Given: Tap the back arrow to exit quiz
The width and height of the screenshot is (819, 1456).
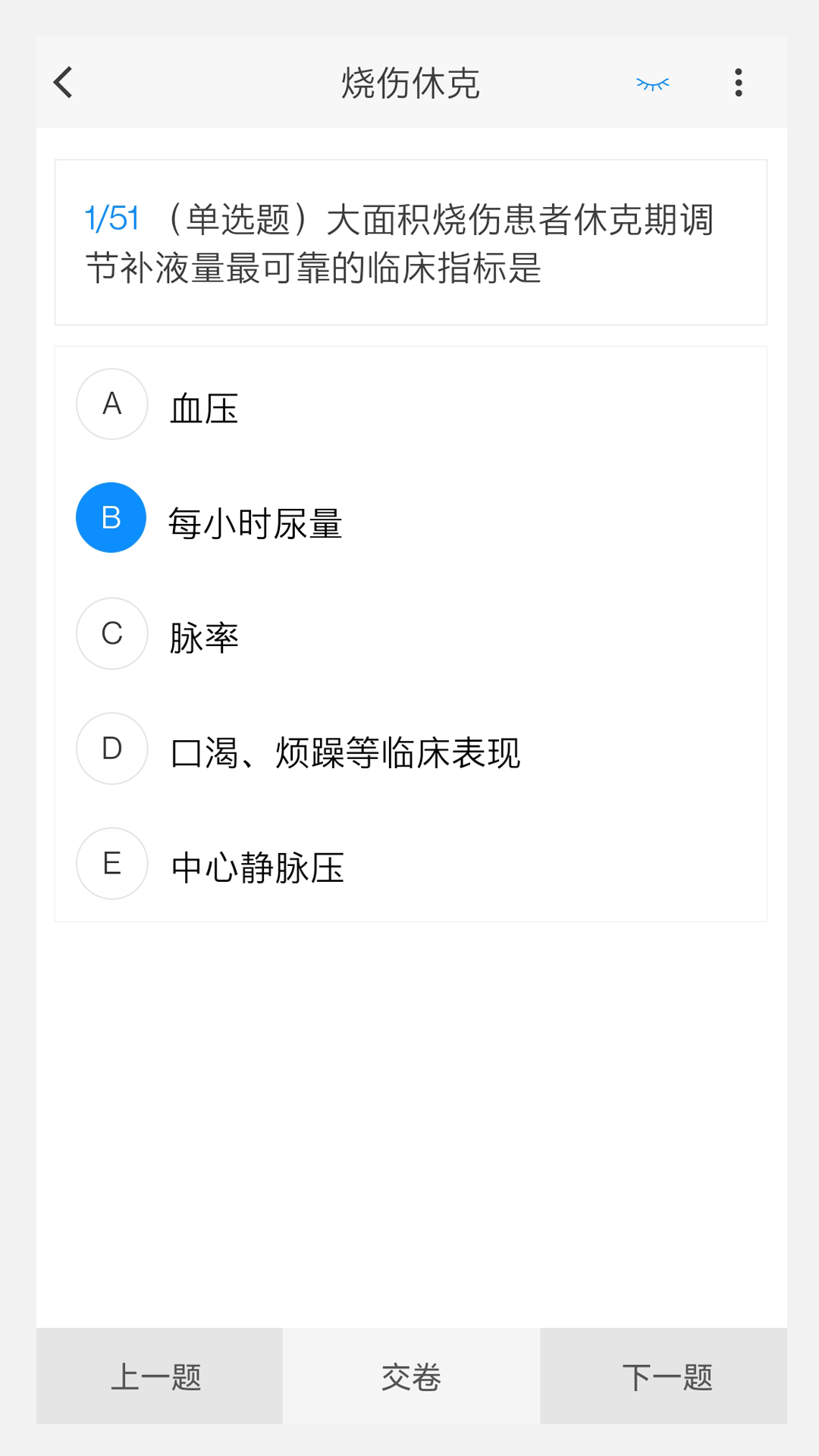Looking at the screenshot, I should click(x=63, y=82).
